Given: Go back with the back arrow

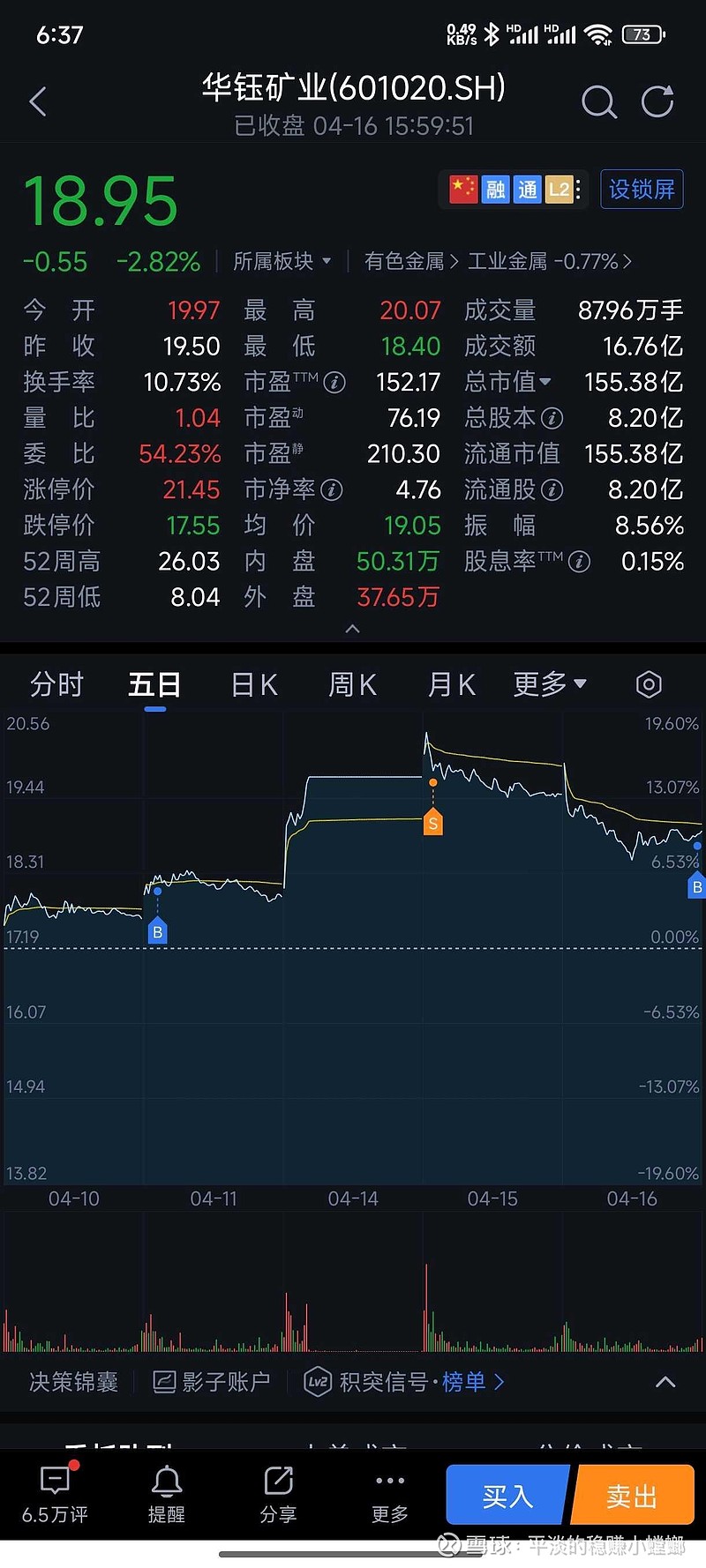Looking at the screenshot, I should pyautogui.click(x=37, y=101).
